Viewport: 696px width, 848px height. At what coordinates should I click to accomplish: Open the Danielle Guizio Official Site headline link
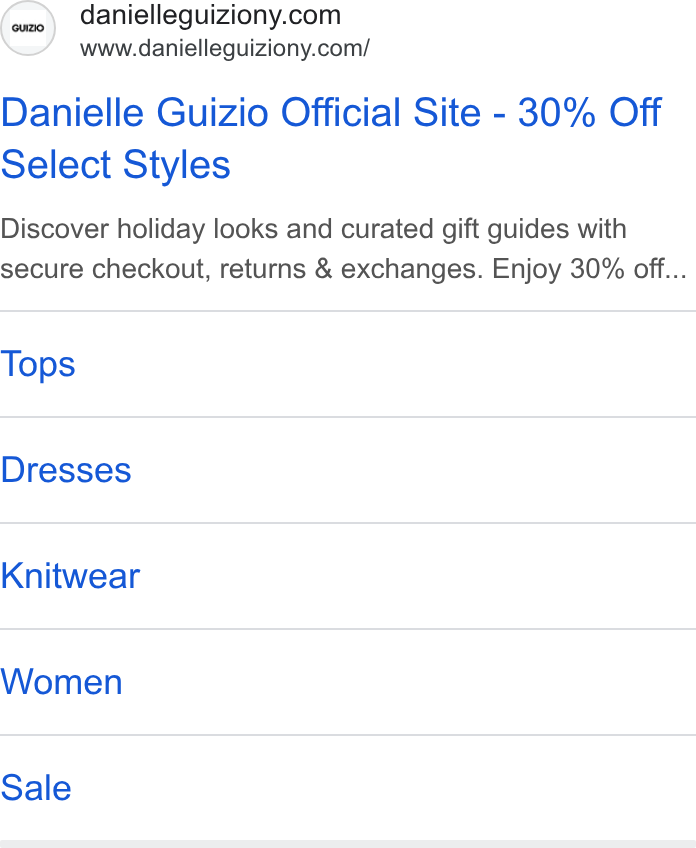[x=331, y=138]
